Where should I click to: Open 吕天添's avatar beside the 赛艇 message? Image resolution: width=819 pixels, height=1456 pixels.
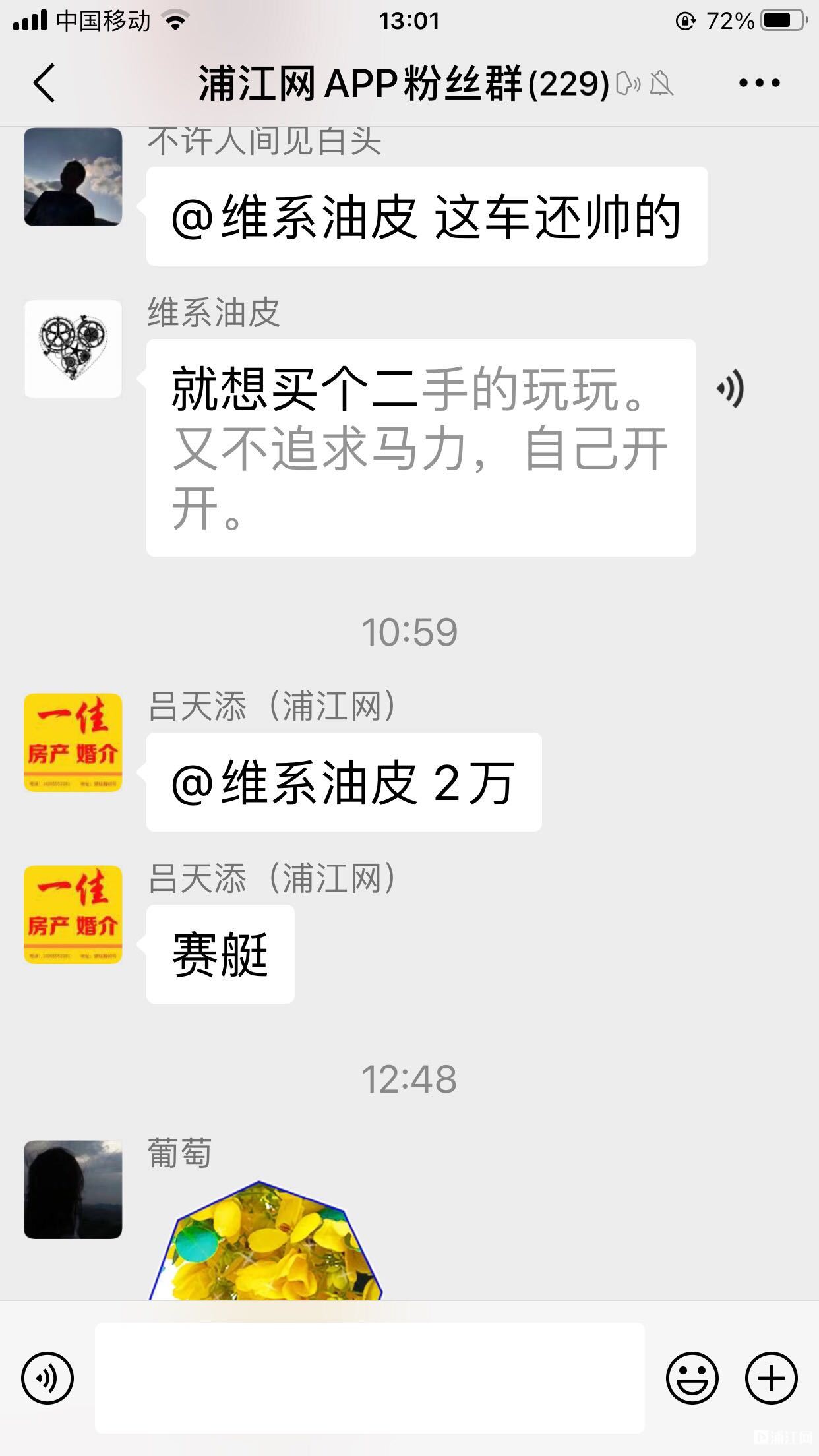click(73, 915)
